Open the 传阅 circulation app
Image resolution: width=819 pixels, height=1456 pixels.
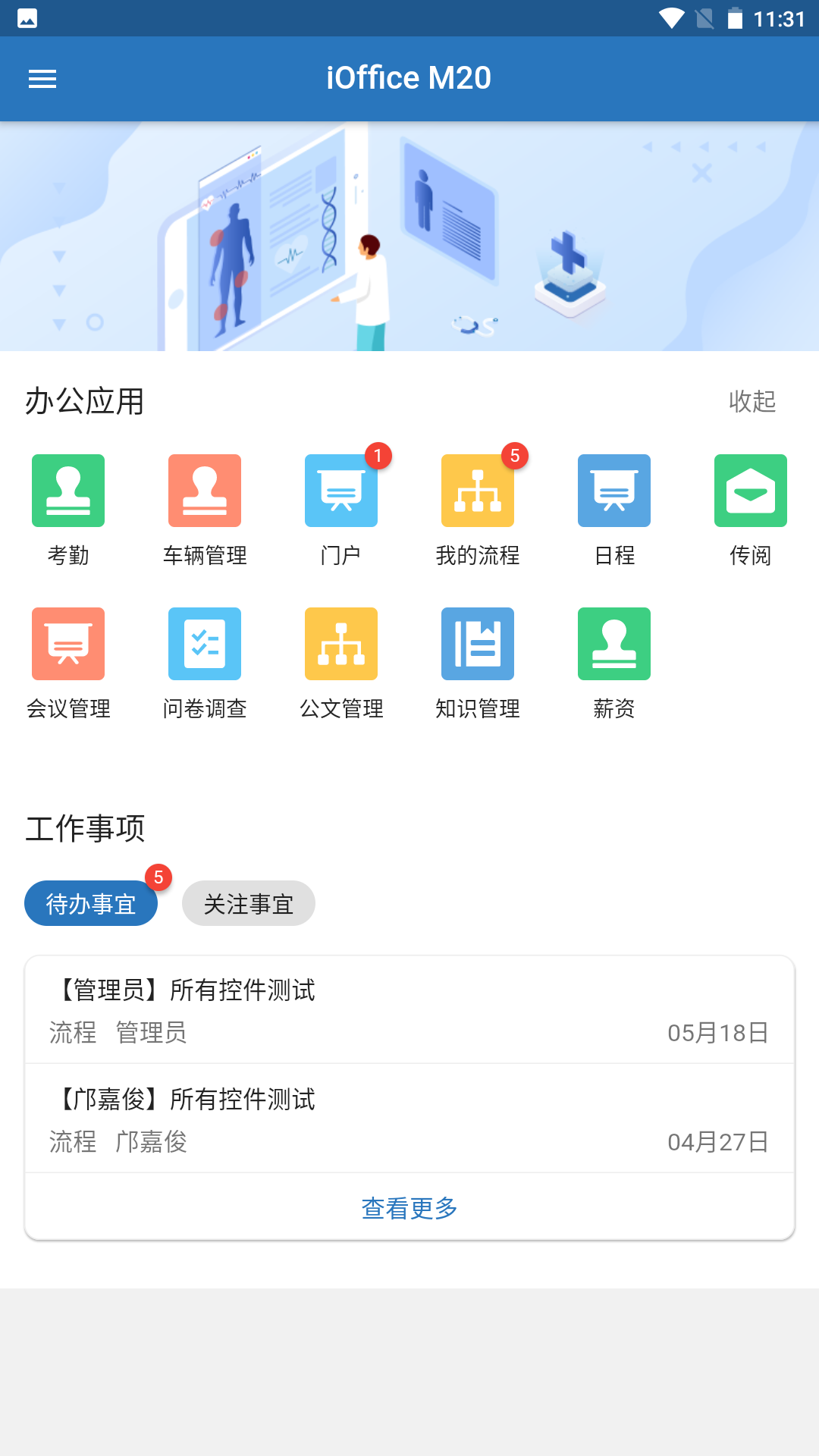(750, 490)
